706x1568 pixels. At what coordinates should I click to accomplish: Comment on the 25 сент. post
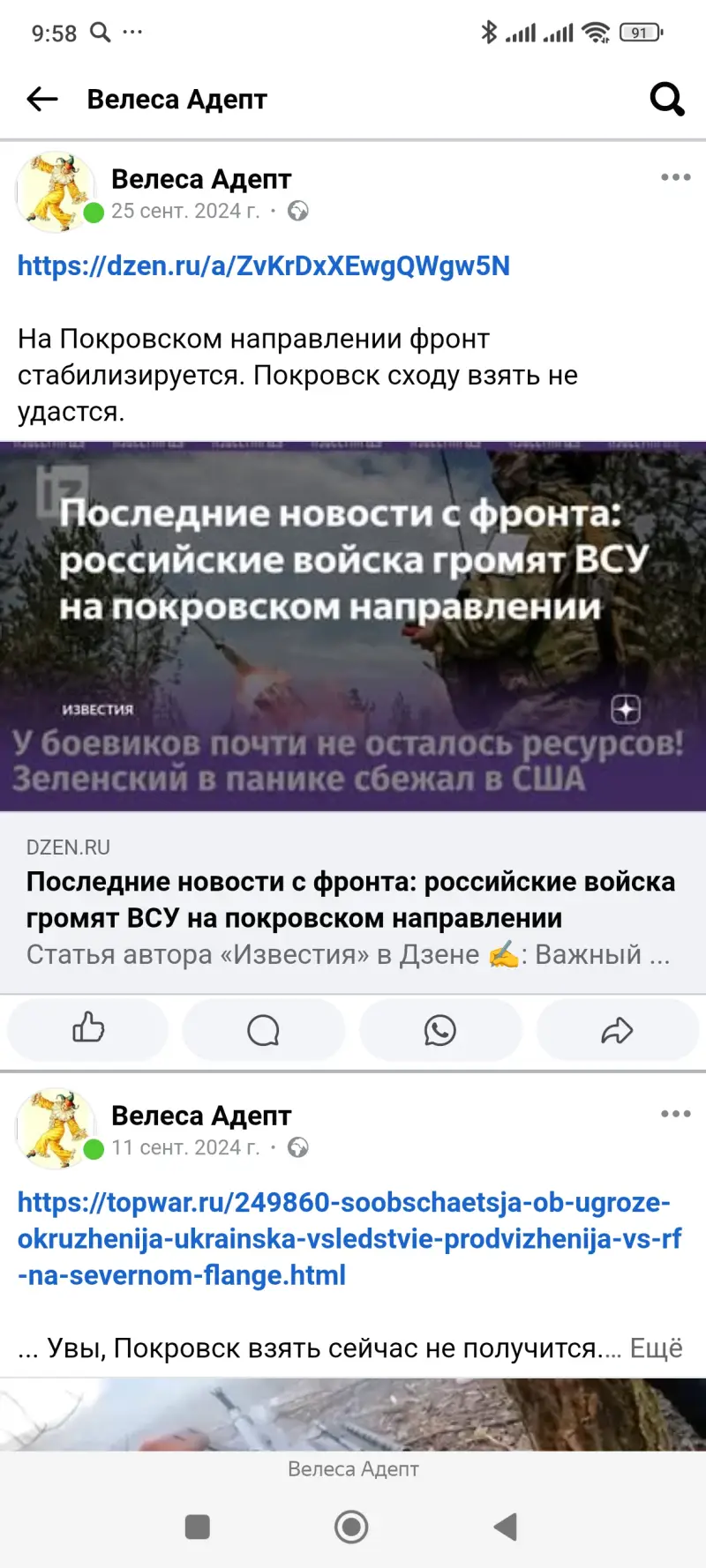[x=263, y=1029]
